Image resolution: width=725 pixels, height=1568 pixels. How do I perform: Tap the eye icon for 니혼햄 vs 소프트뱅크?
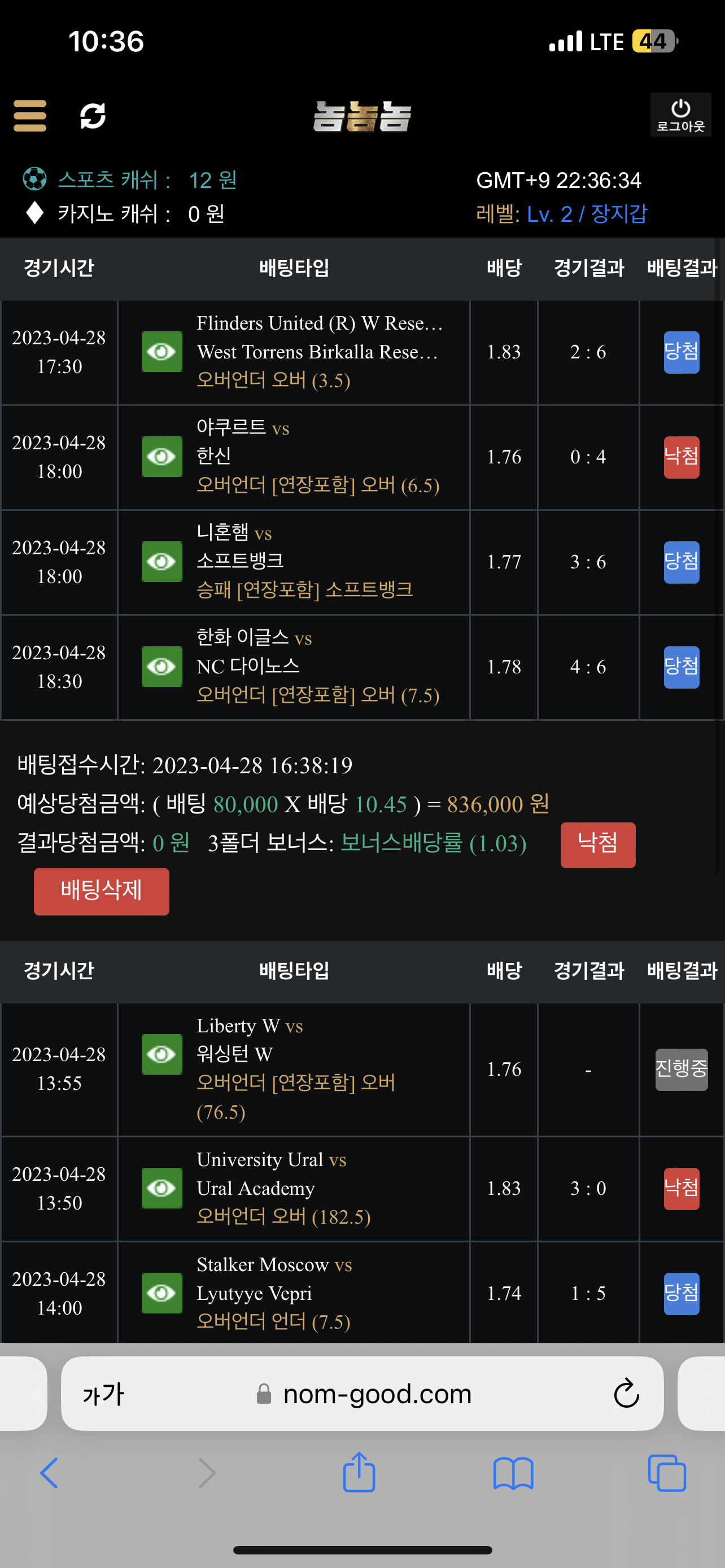point(162,562)
